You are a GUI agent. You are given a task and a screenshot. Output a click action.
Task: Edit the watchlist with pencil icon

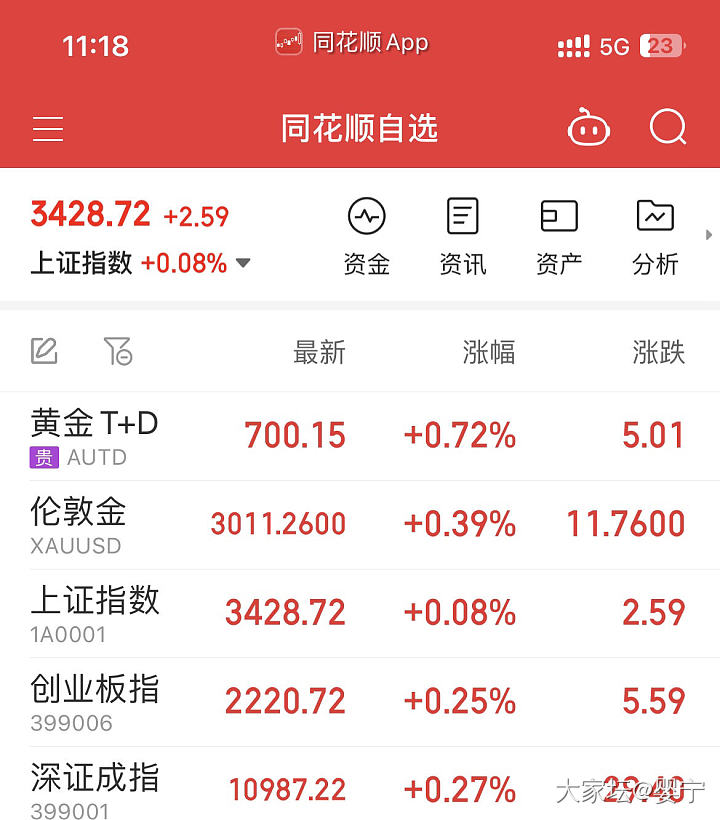pos(44,351)
